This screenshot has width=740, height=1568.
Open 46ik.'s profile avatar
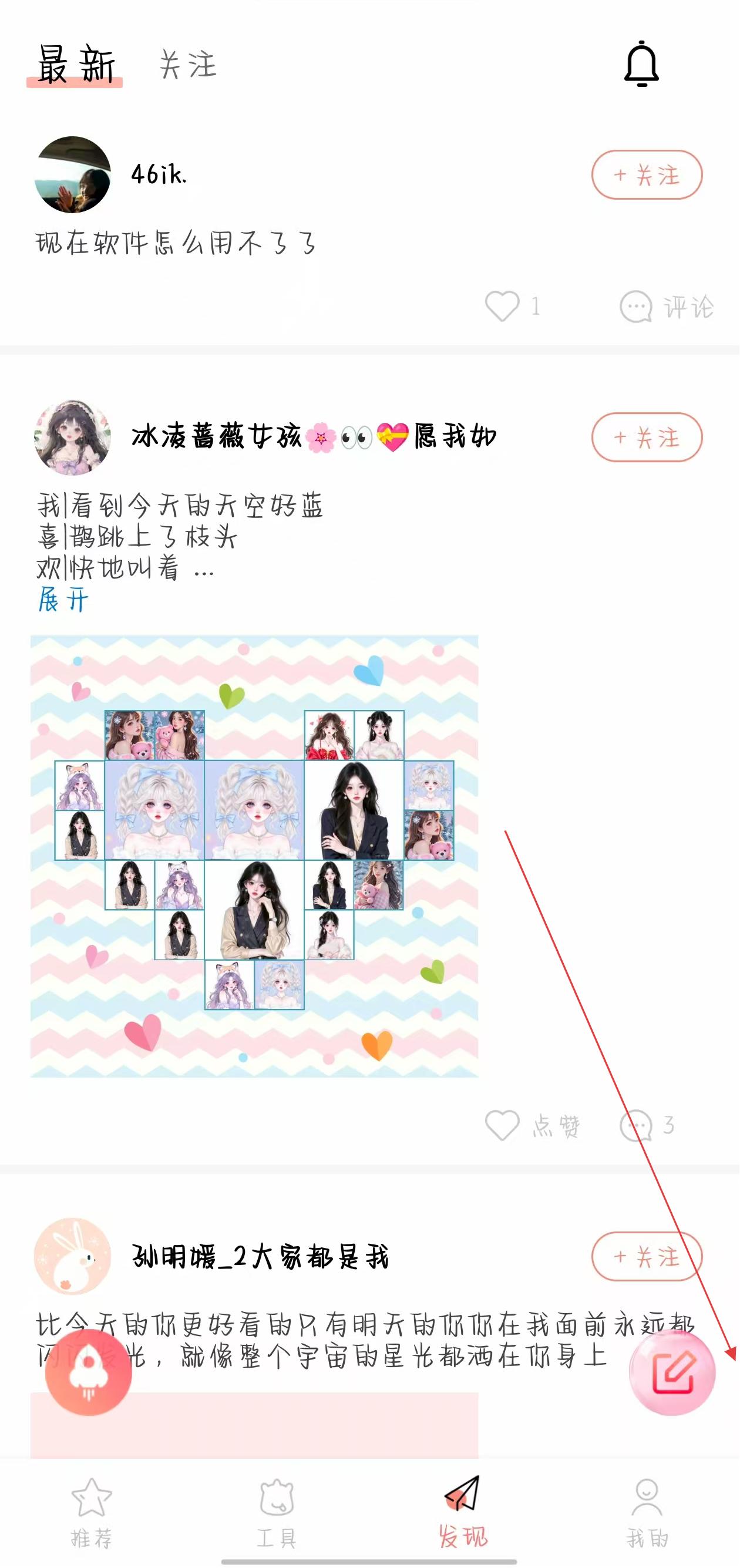pos(72,174)
